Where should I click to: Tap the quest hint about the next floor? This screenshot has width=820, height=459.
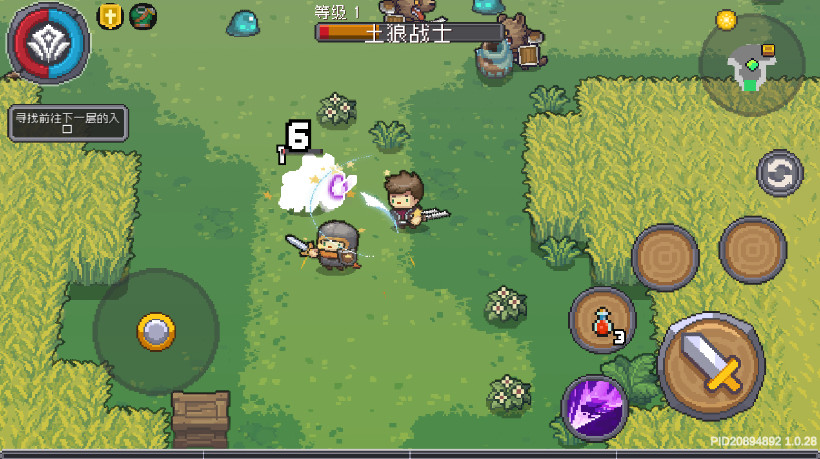coord(68,123)
